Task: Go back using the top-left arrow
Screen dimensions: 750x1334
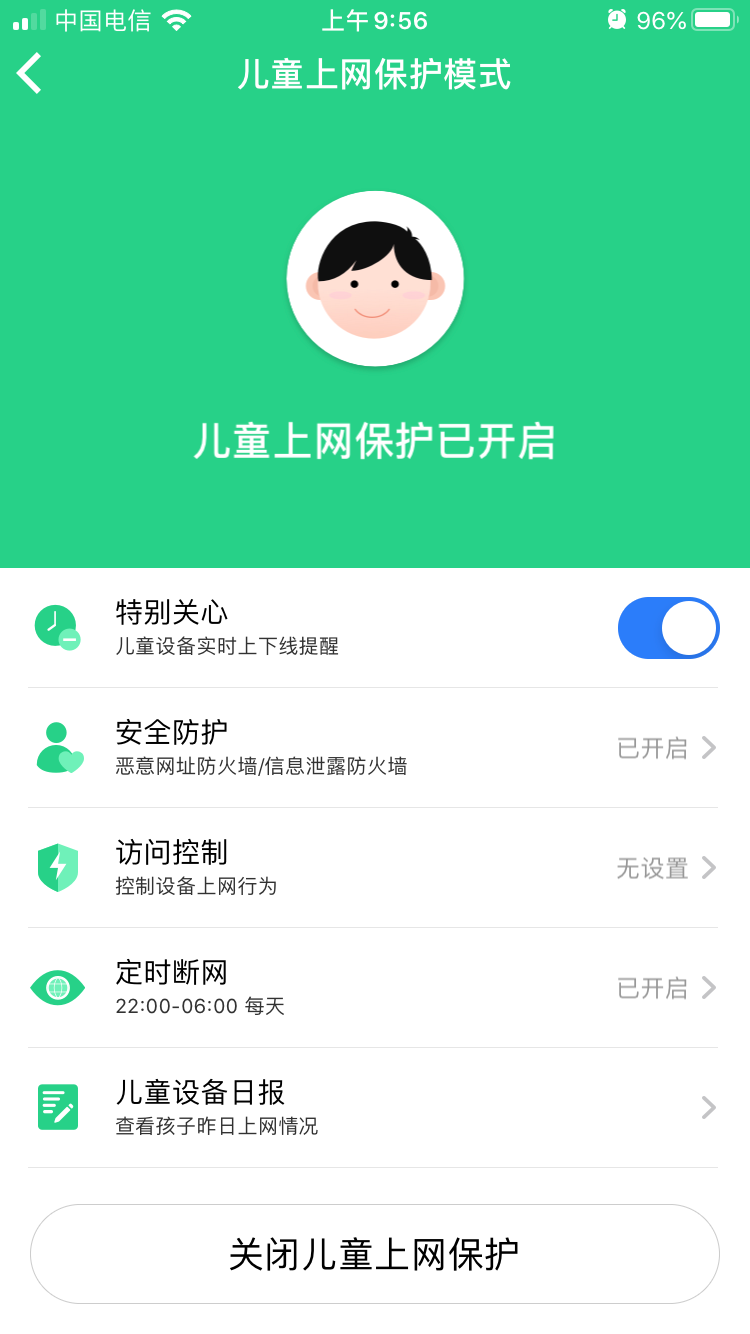Action: (30, 74)
